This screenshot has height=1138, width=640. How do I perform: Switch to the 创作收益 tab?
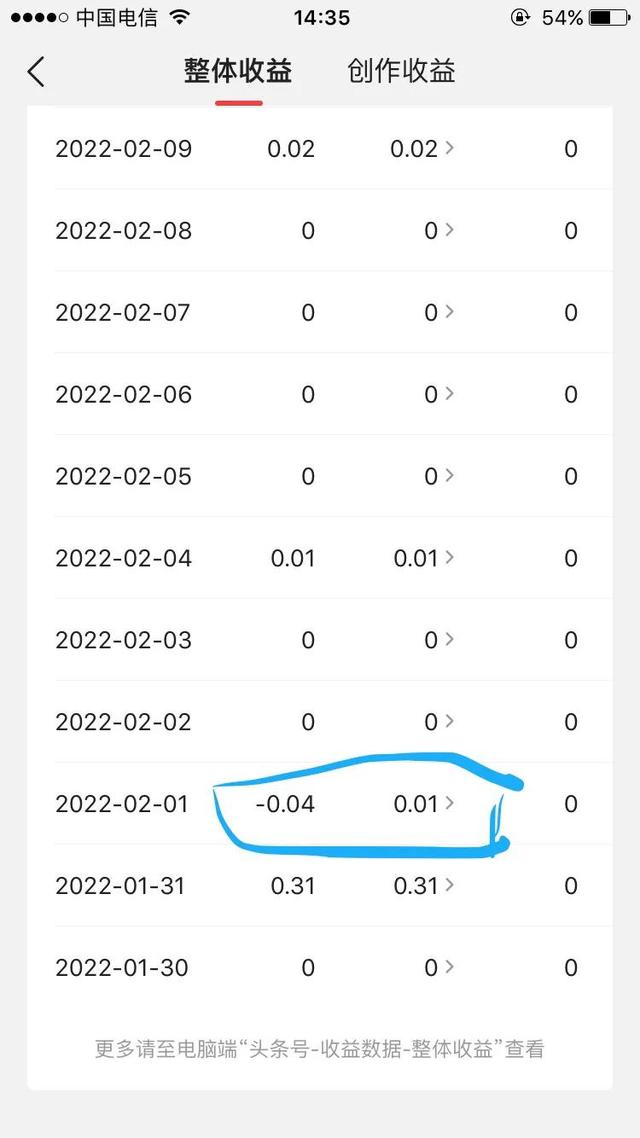point(401,72)
